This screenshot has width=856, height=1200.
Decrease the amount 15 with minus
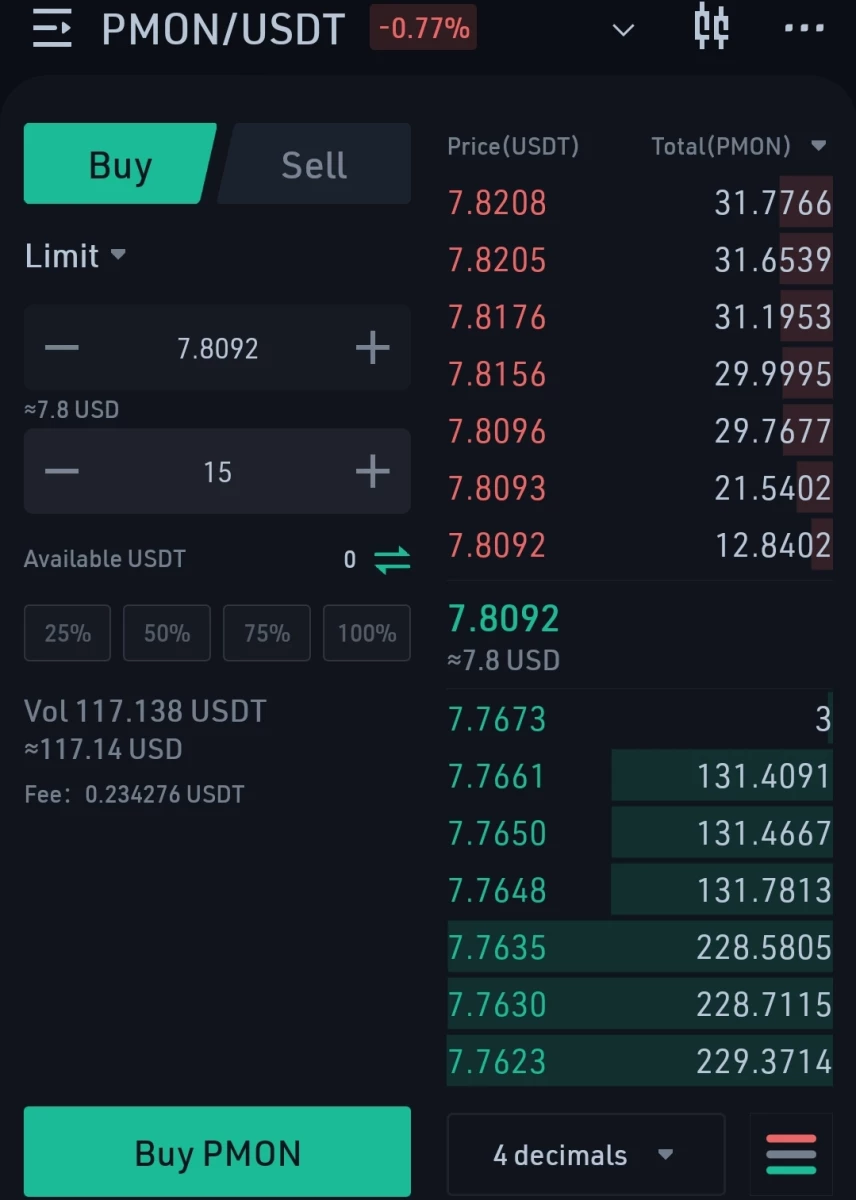coord(62,471)
